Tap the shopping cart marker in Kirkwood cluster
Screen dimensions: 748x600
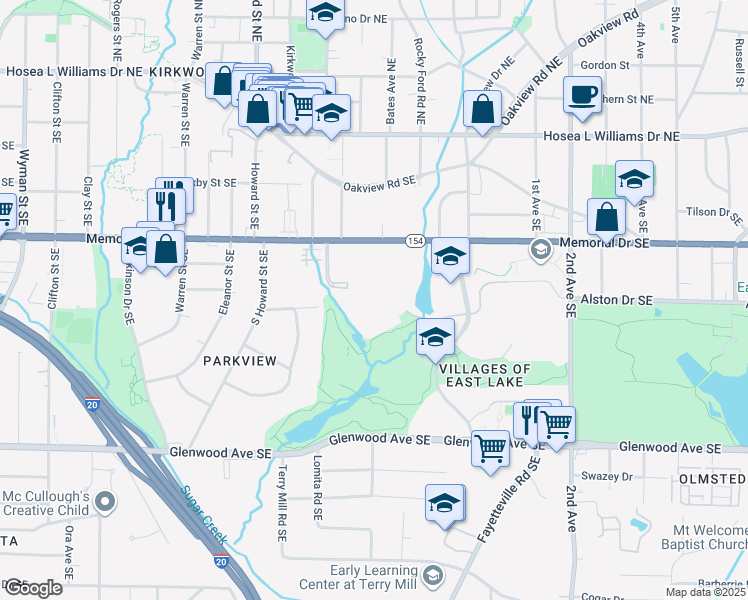click(300, 109)
